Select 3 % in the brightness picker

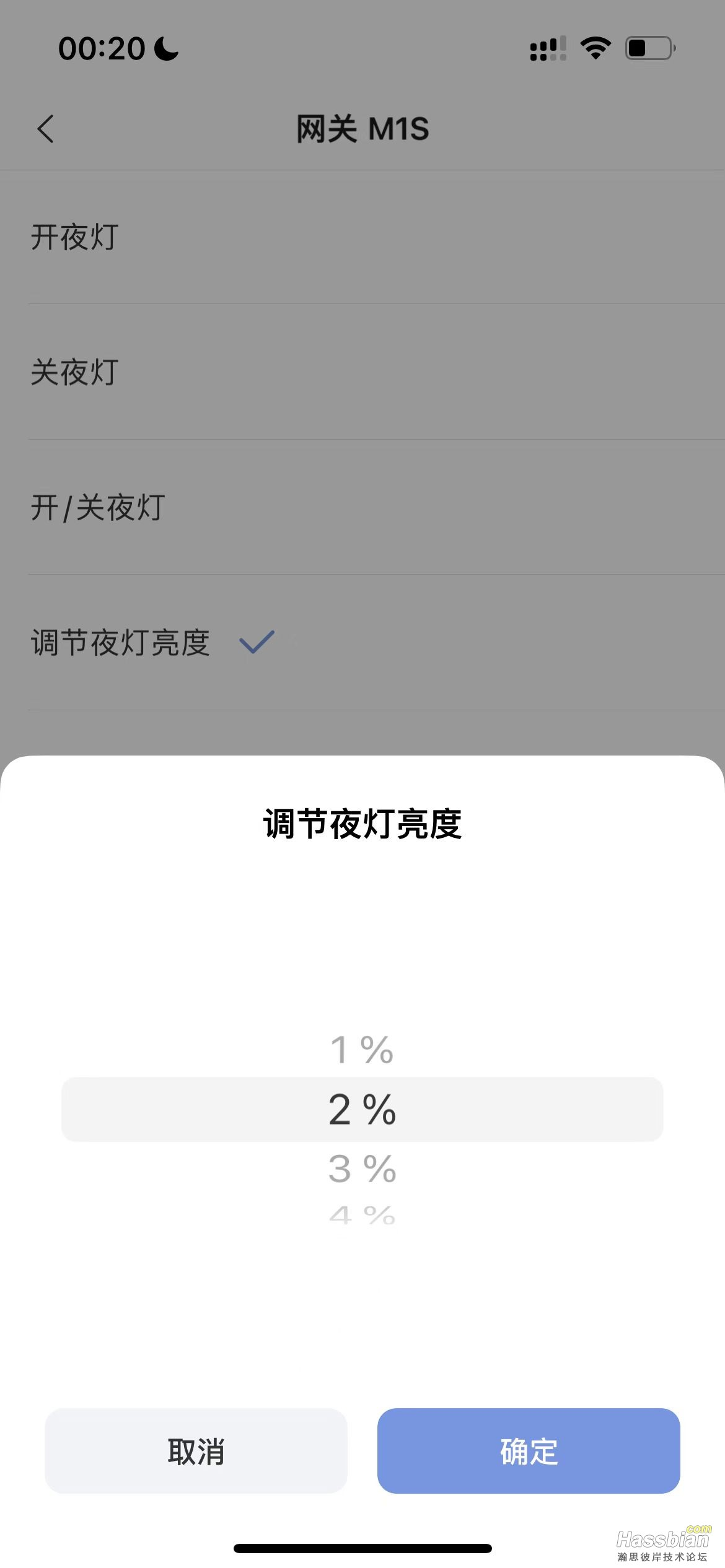coord(362,1169)
